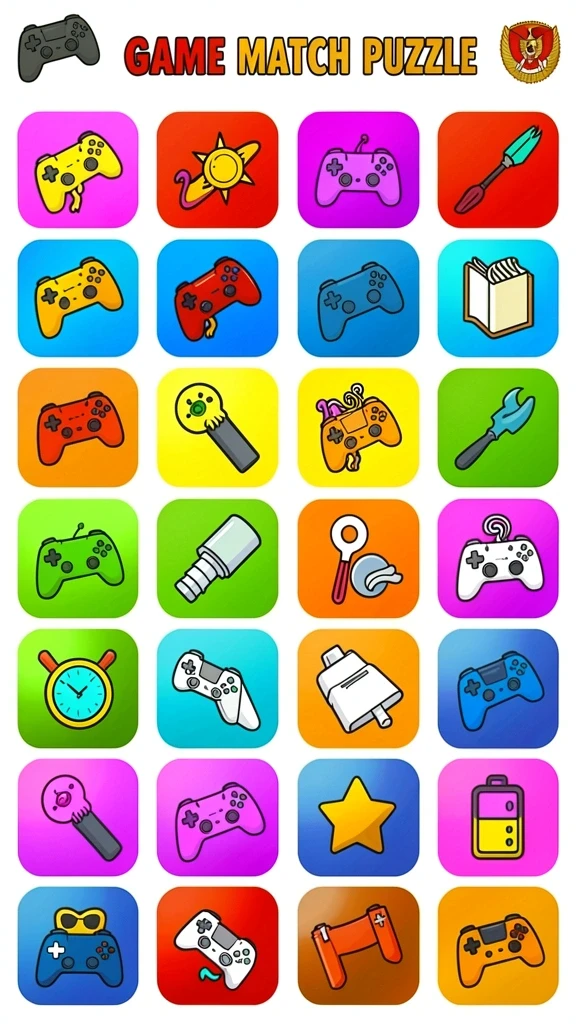Tap the white cowbell tile on orange background
The width and height of the screenshot is (576, 1024).
click(358, 688)
